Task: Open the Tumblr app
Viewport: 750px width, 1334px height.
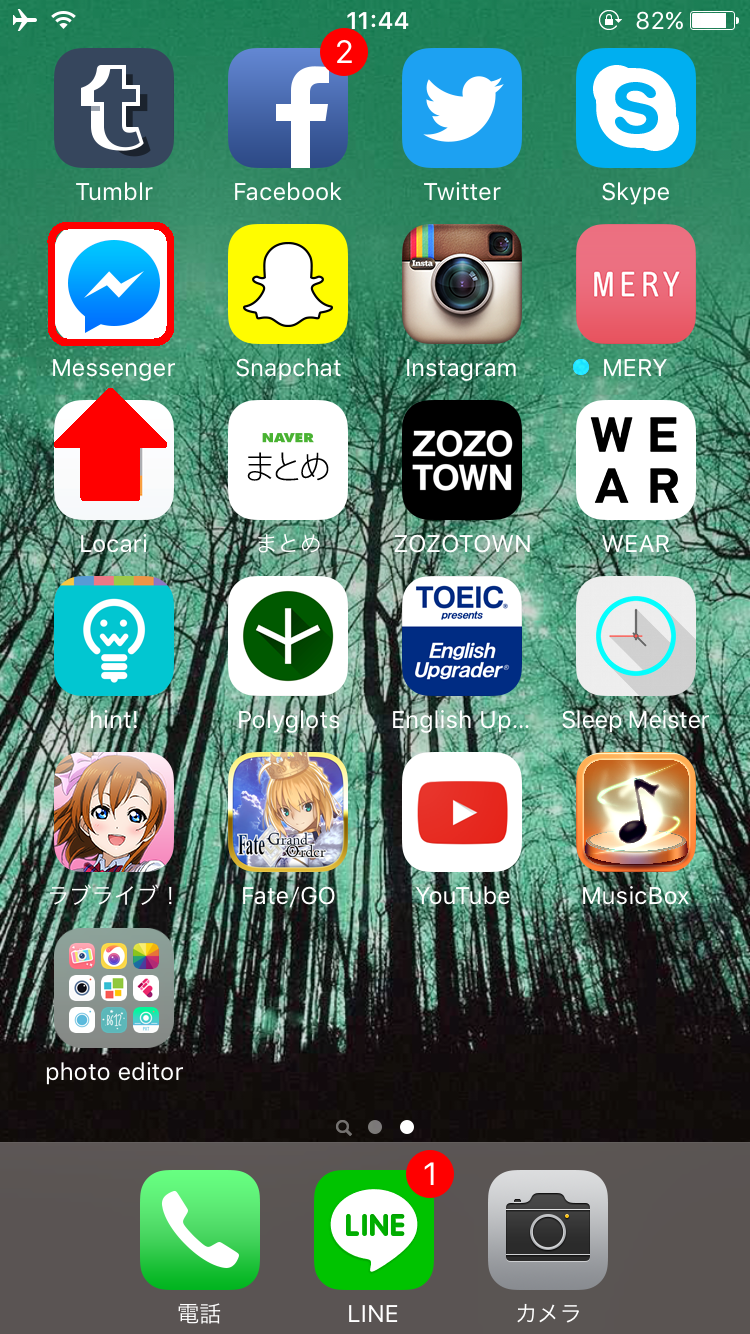Action: (x=114, y=108)
